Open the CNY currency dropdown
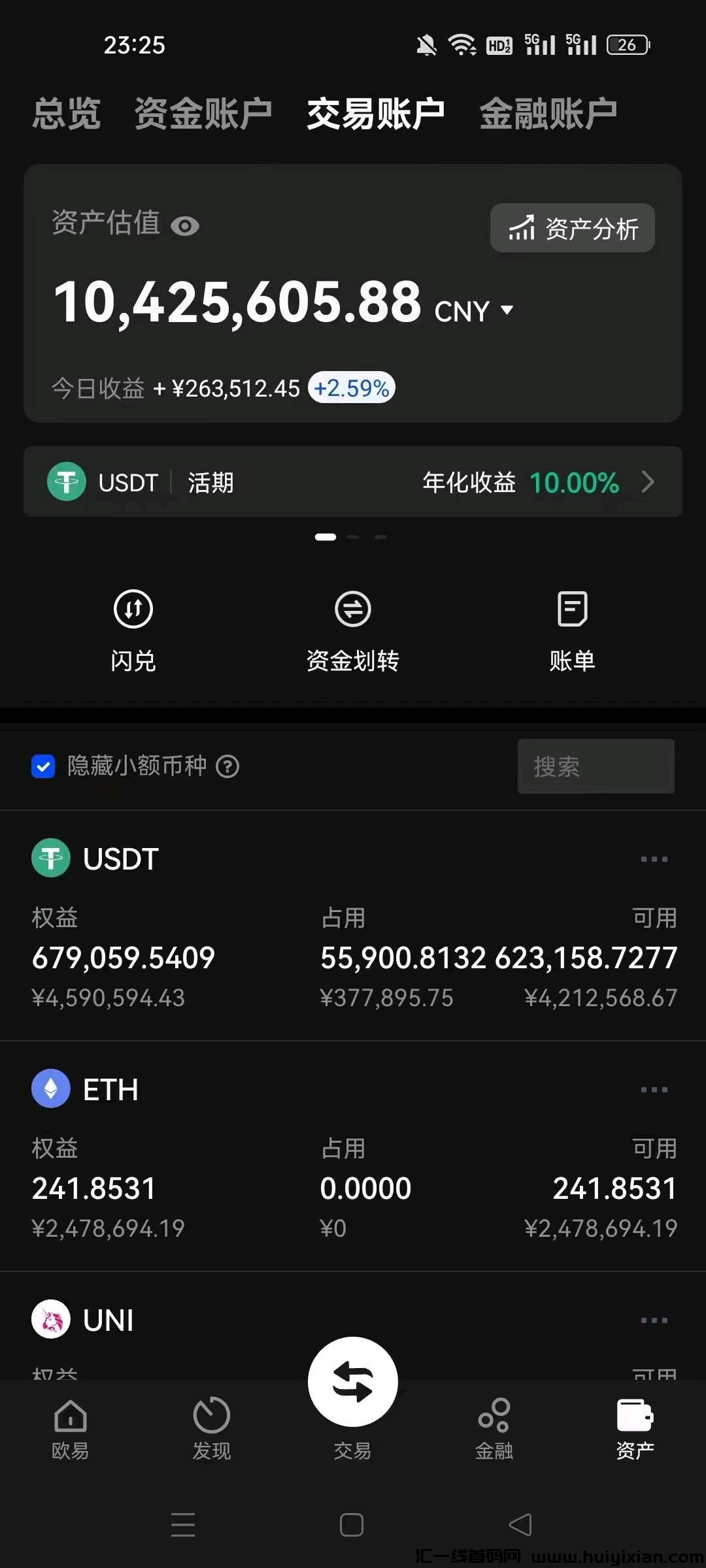The width and height of the screenshot is (706, 1568). tap(505, 311)
